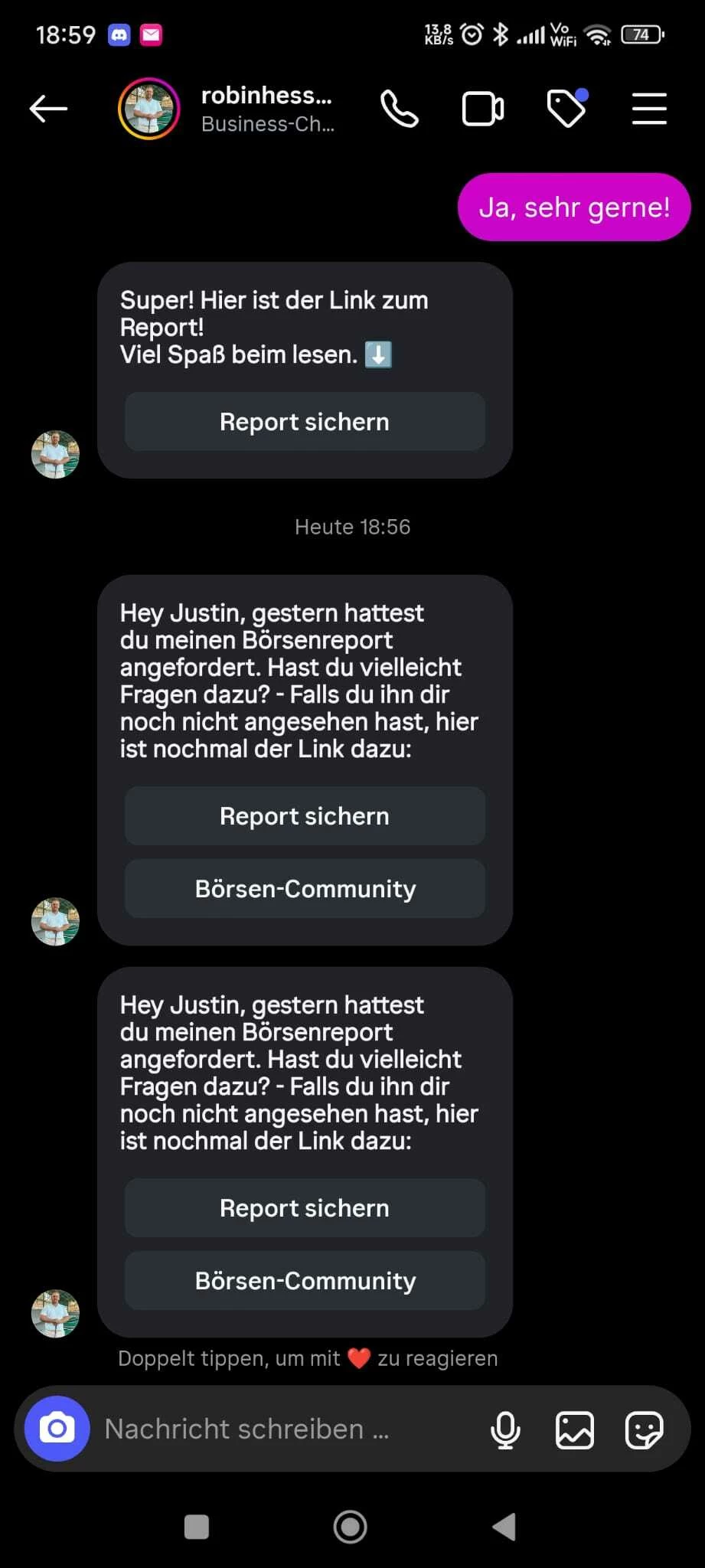This screenshot has width=705, height=1568.
Task: Tap Report sichern under the Super message
Action: point(305,422)
